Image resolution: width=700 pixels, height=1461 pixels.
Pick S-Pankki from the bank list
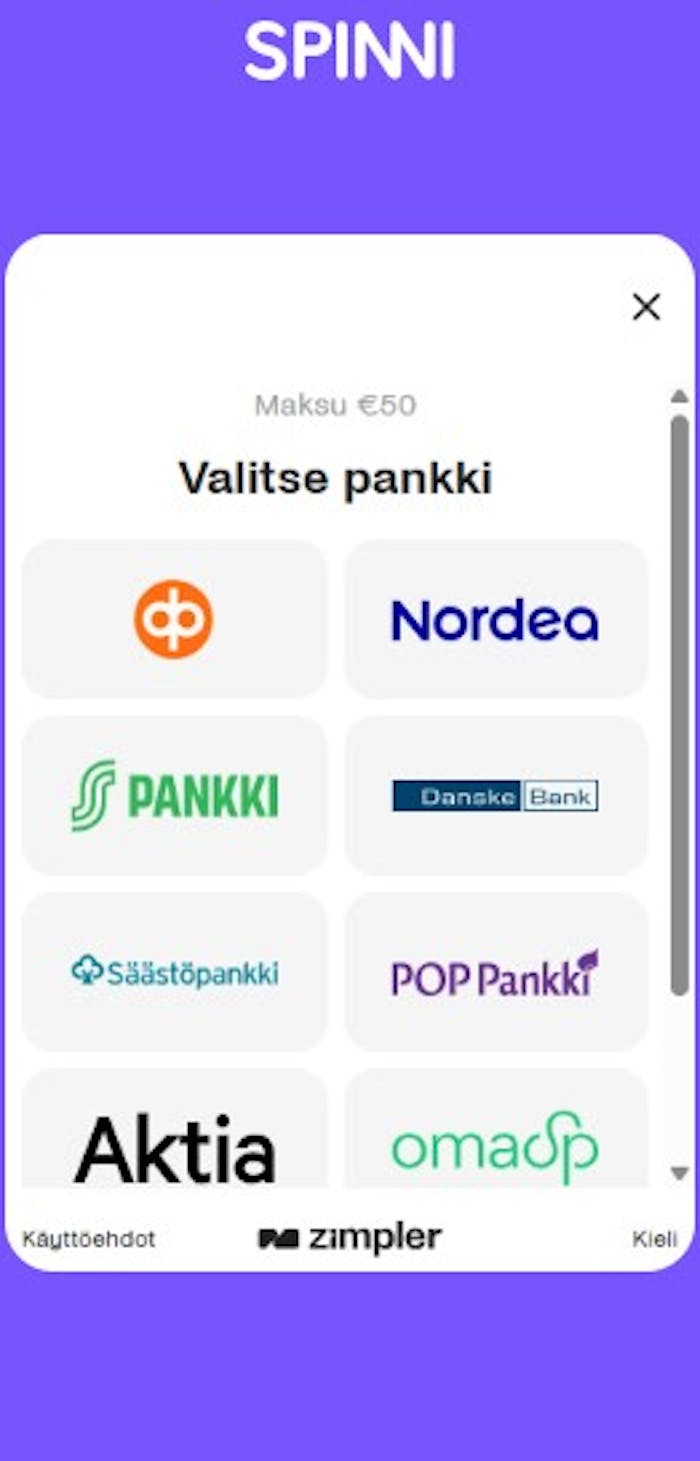pos(174,796)
